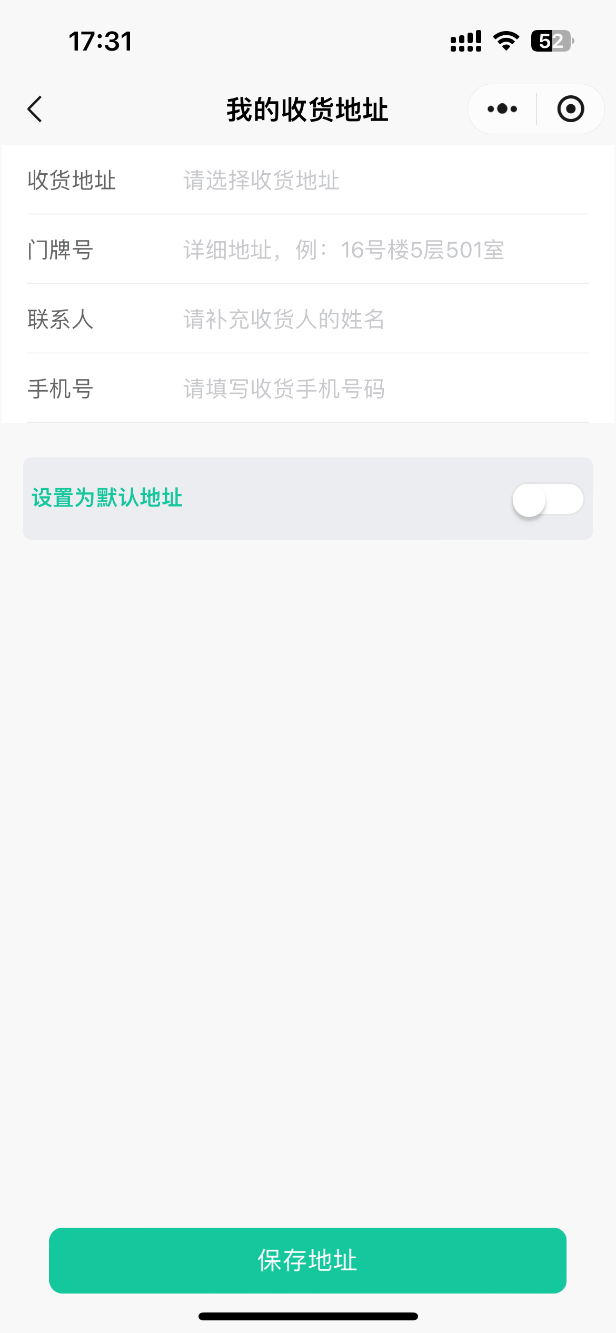The height and width of the screenshot is (1333, 616).
Task: Go back from 我的收货地址 page
Action: coord(35,109)
